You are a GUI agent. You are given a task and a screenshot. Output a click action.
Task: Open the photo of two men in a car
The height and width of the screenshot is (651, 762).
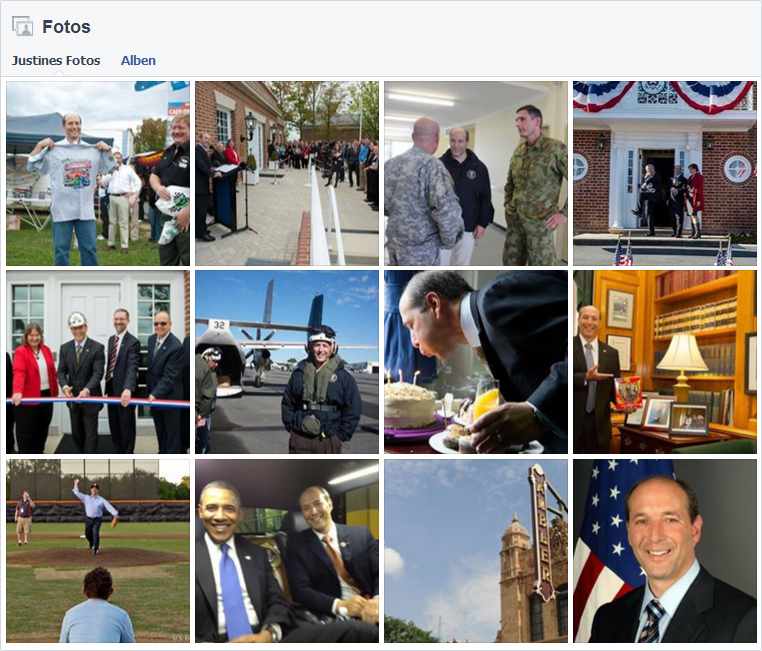[x=286, y=551]
